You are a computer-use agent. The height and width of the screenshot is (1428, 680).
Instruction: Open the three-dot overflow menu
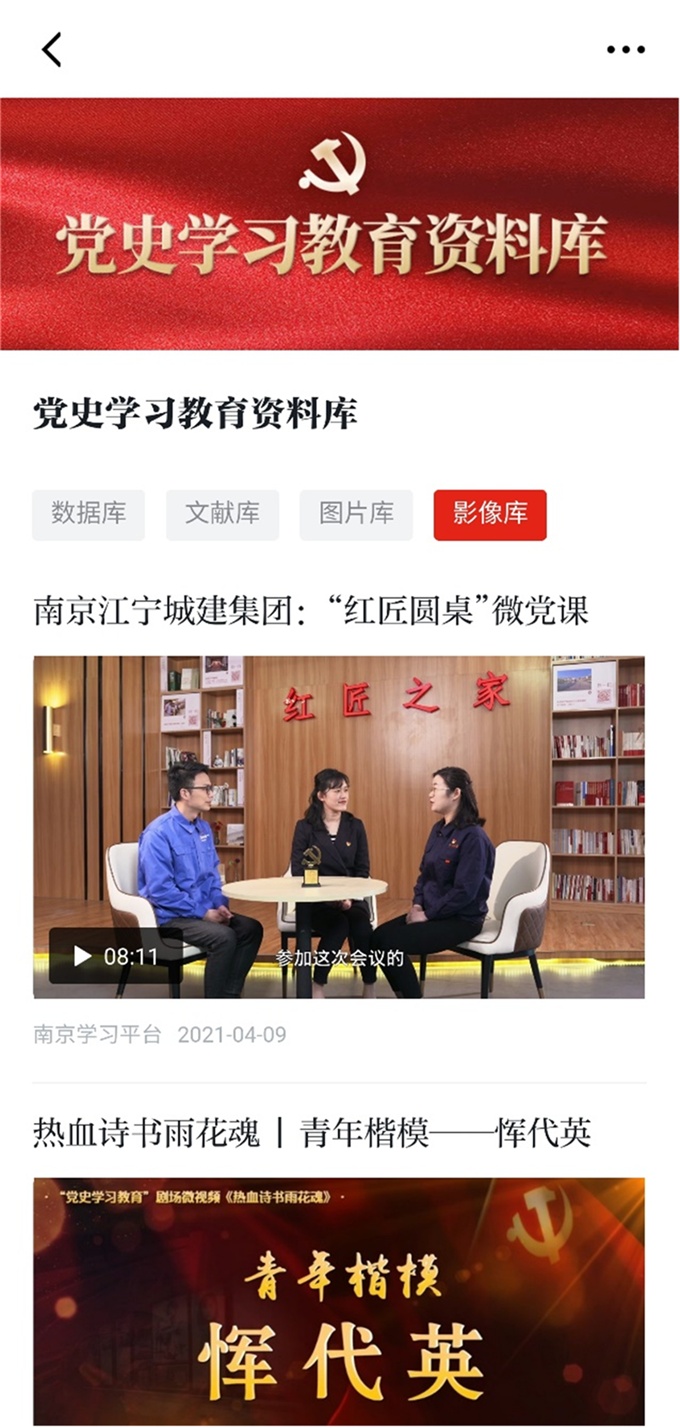(626, 49)
